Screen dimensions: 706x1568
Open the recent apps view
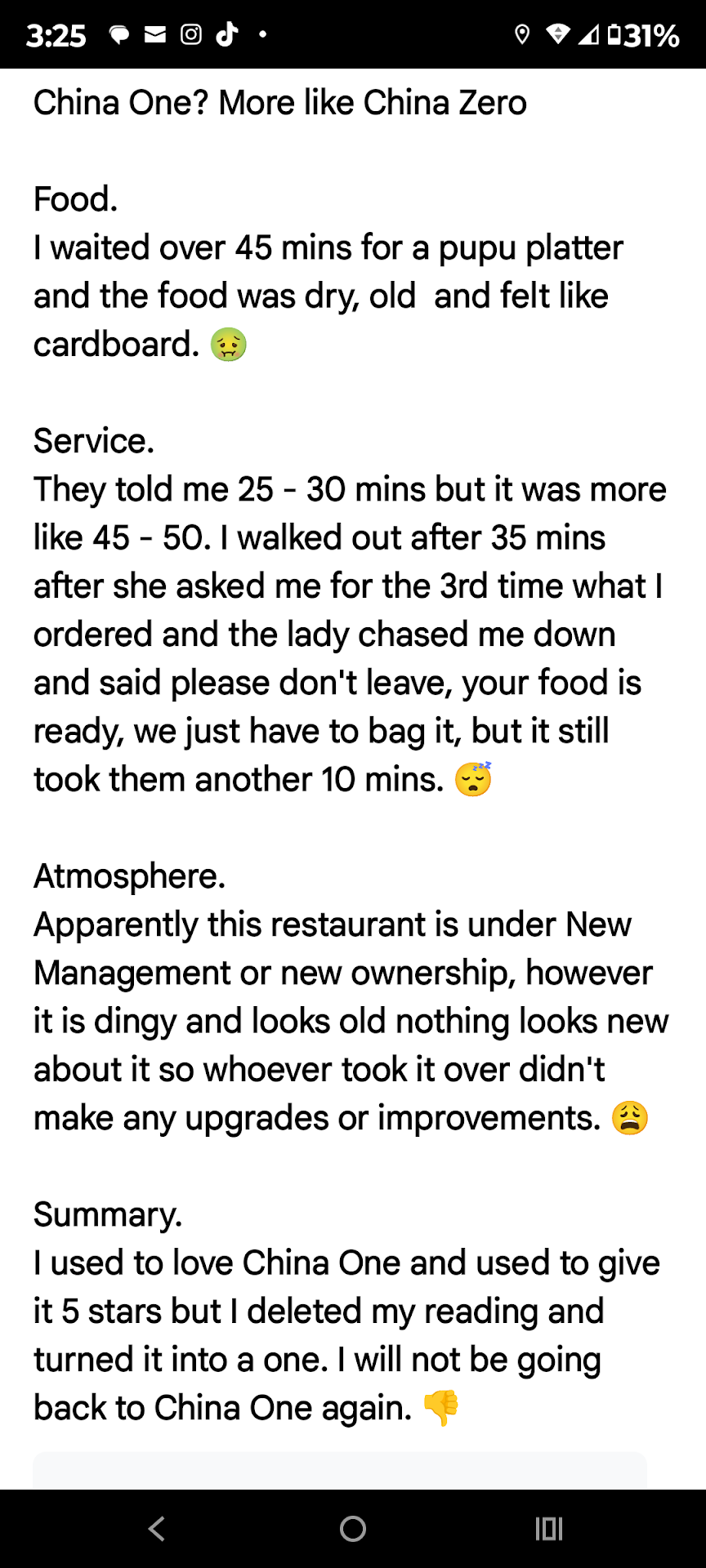[549, 1529]
